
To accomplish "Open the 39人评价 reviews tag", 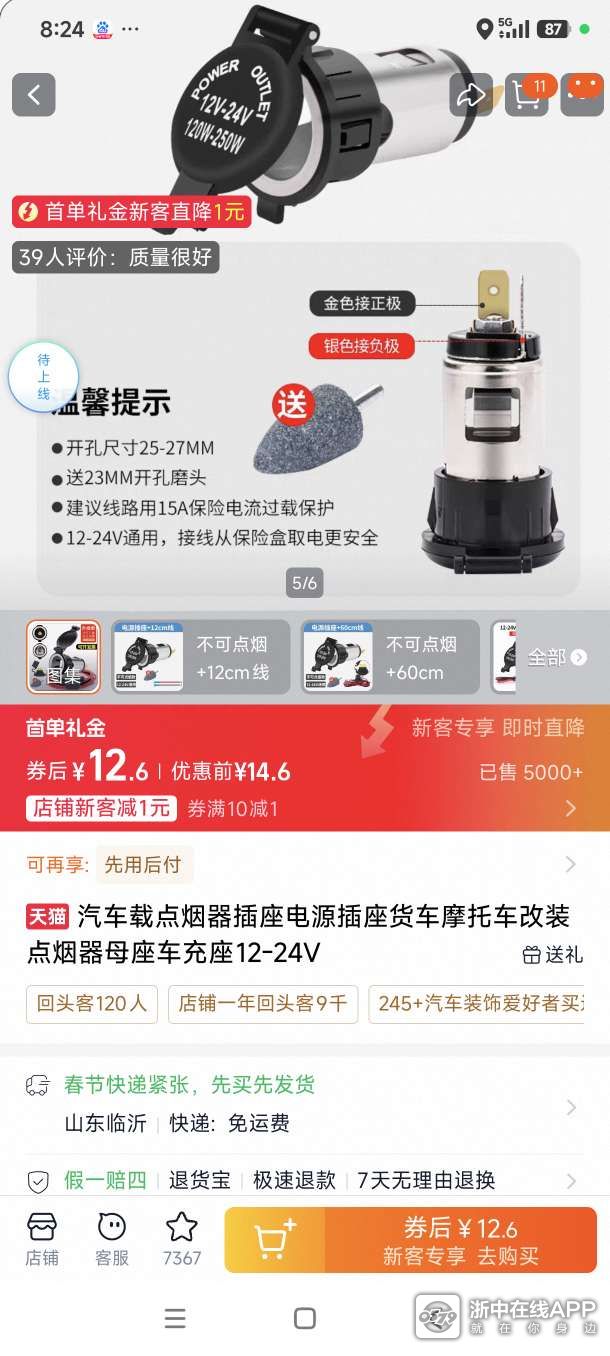I will pos(116,257).
